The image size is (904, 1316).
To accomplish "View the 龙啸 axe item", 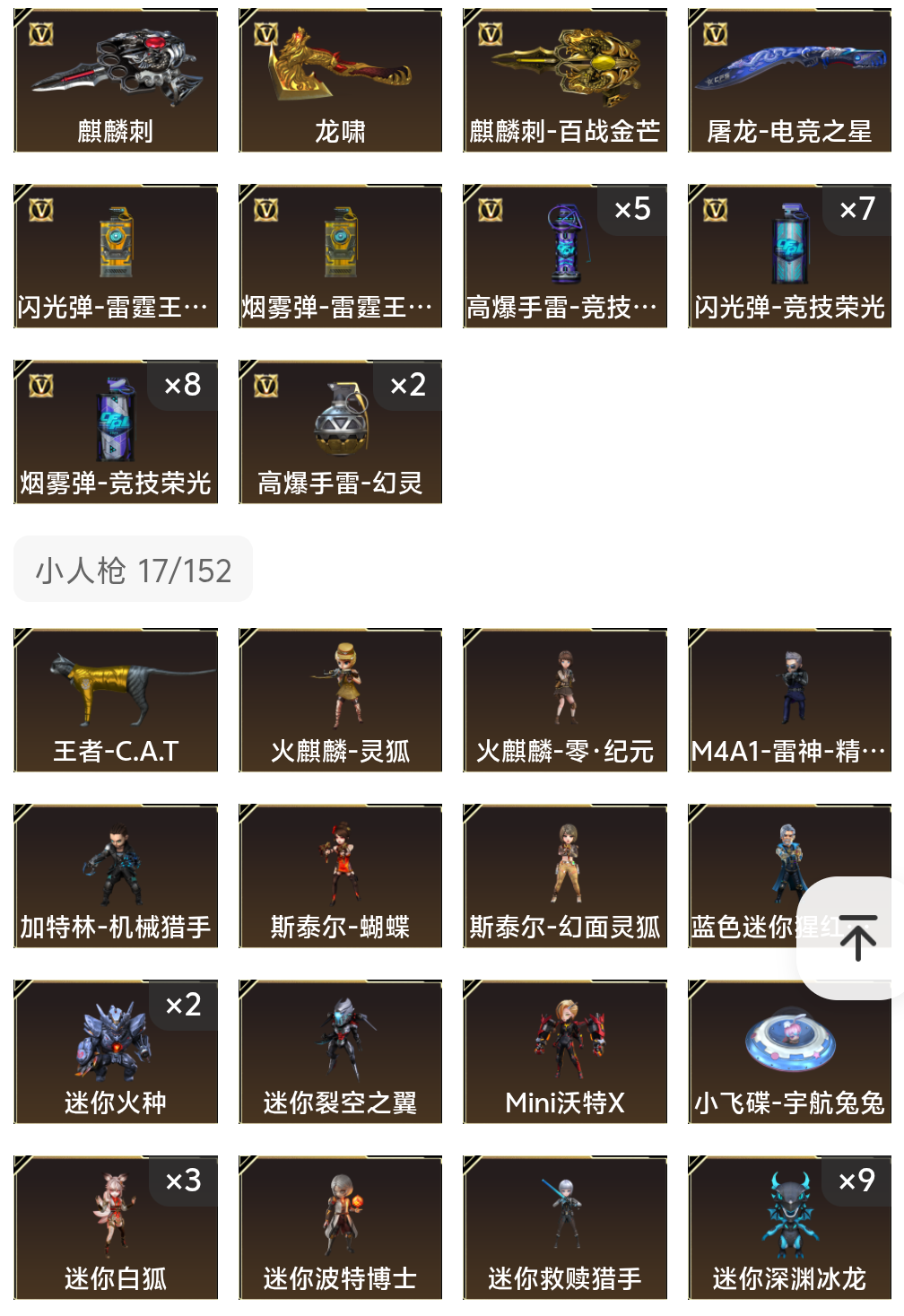I will (341, 81).
